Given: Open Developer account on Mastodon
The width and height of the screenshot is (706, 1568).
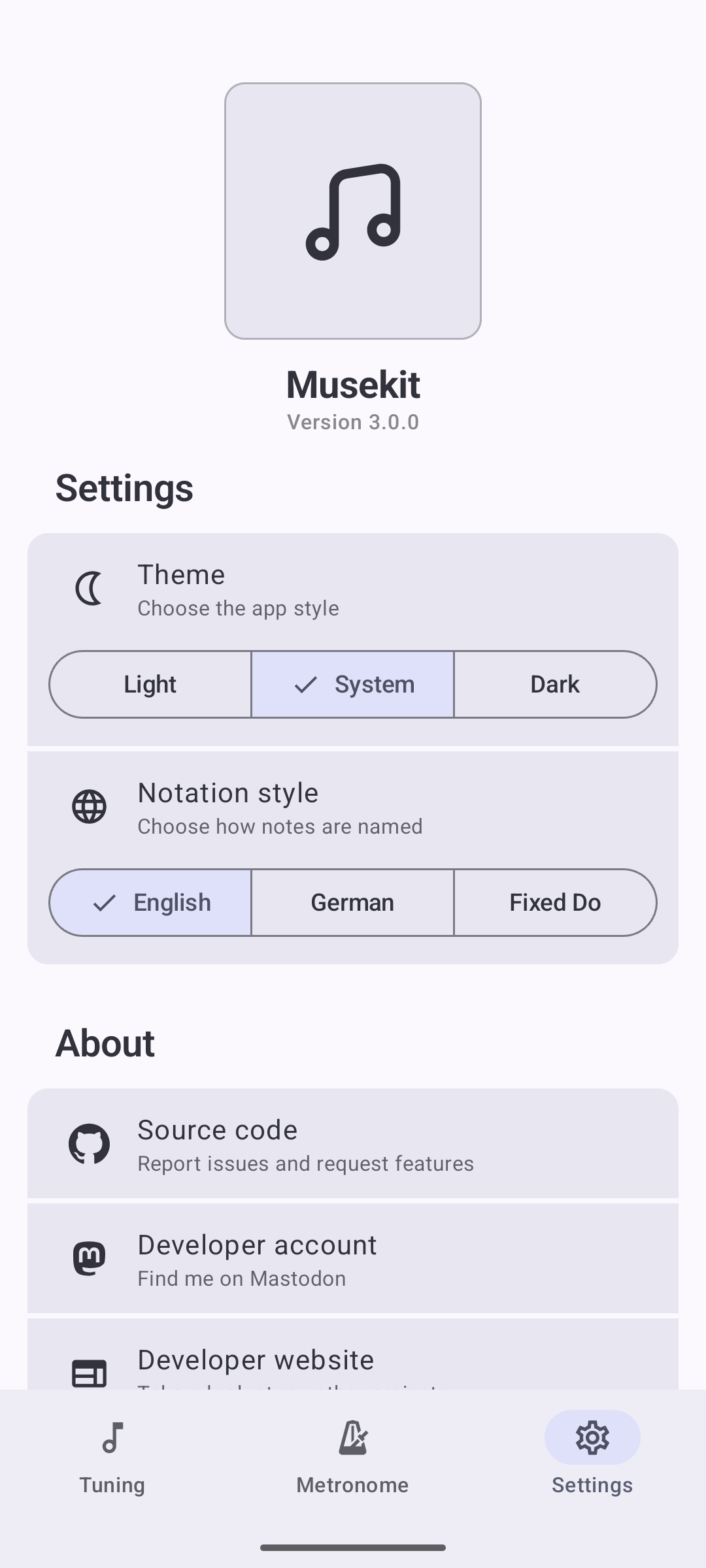Looking at the screenshot, I should click(353, 1259).
